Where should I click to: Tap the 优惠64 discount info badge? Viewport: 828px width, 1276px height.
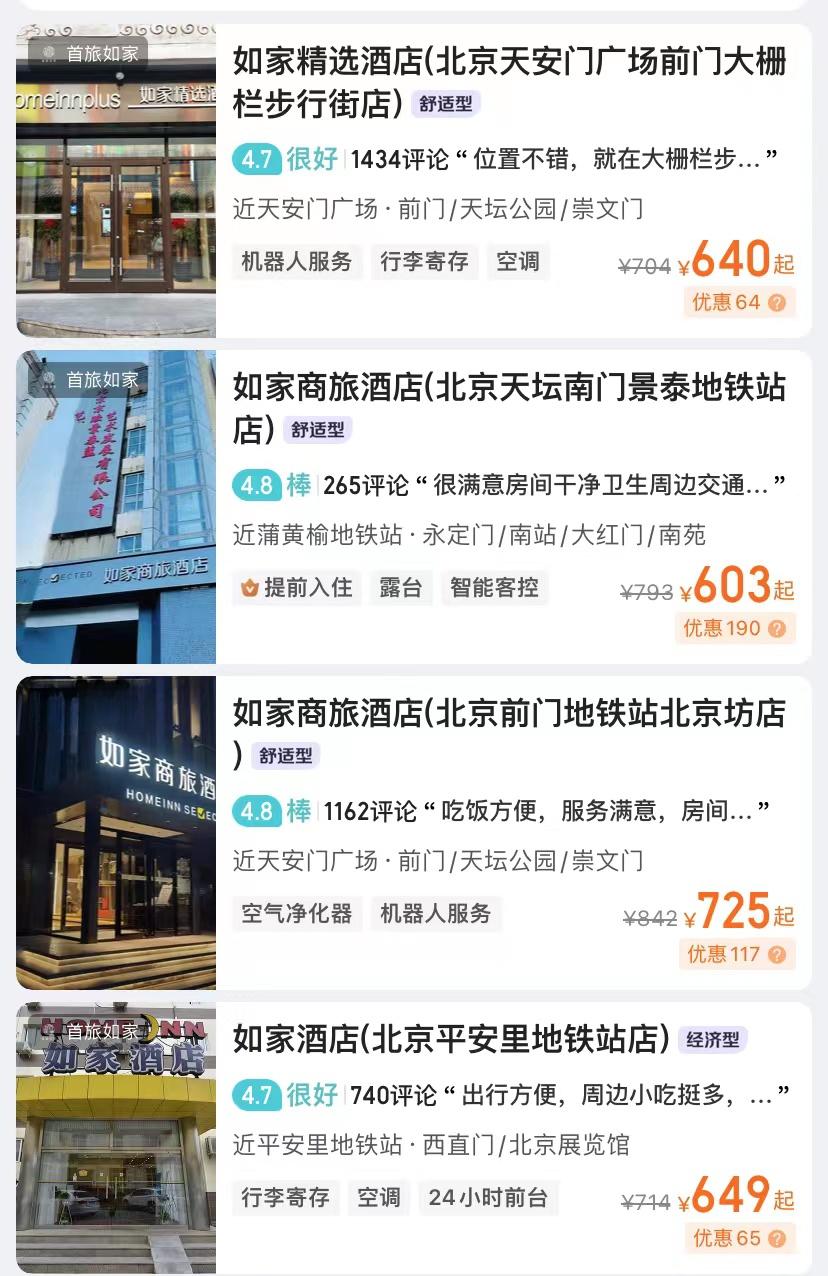point(740,302)
